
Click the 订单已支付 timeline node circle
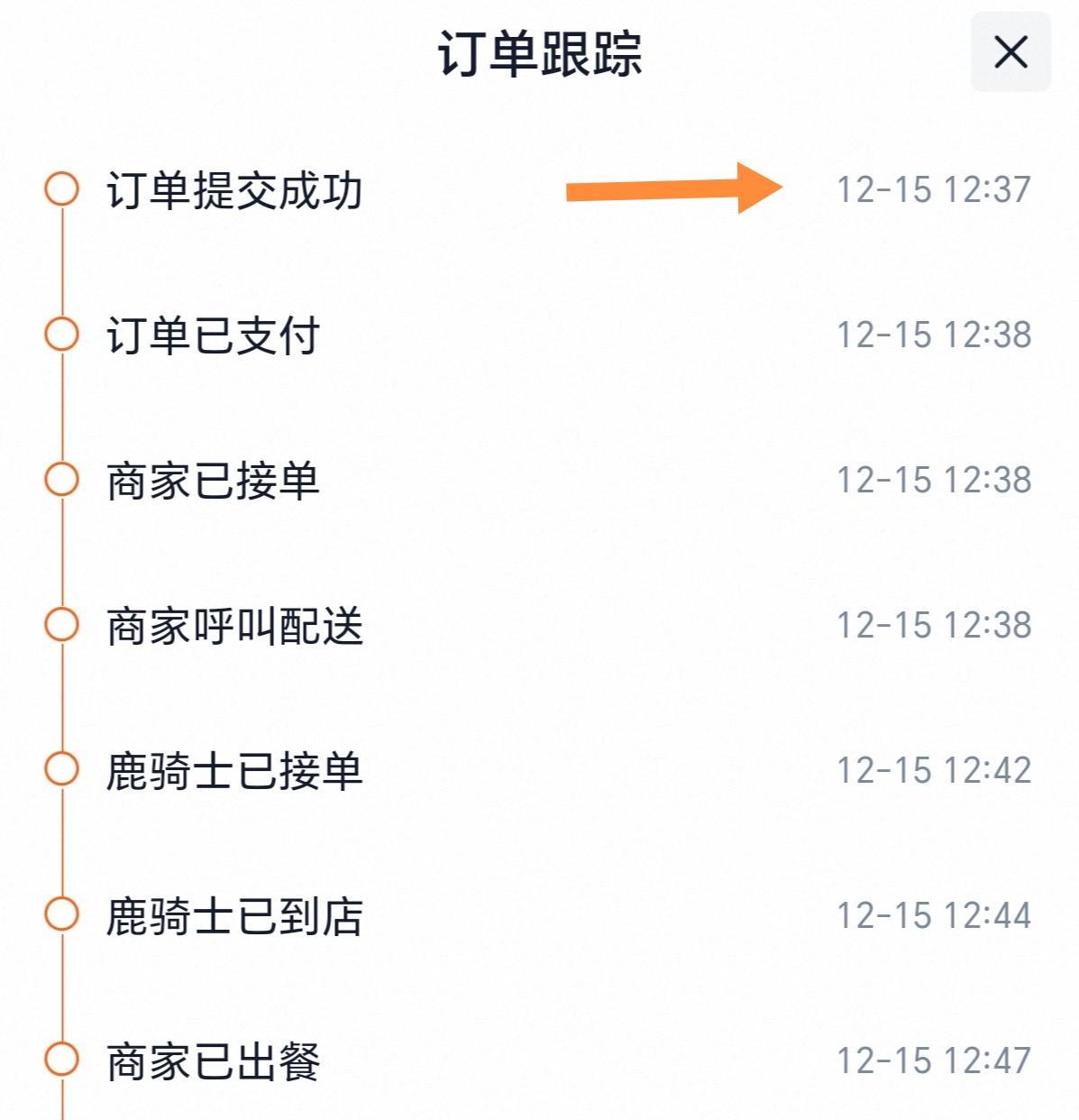tap(61, 334)
